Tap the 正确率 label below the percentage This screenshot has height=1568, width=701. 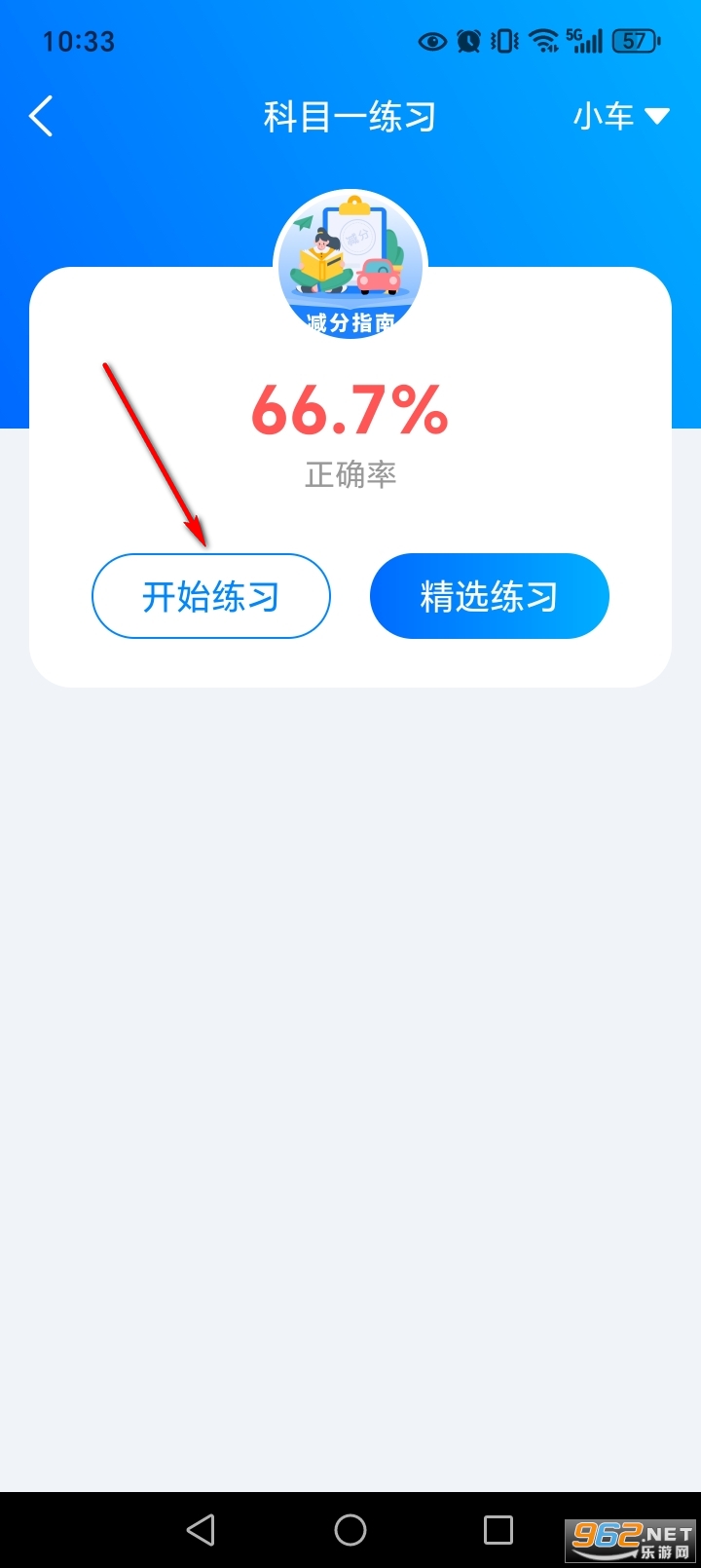point(350,474)
